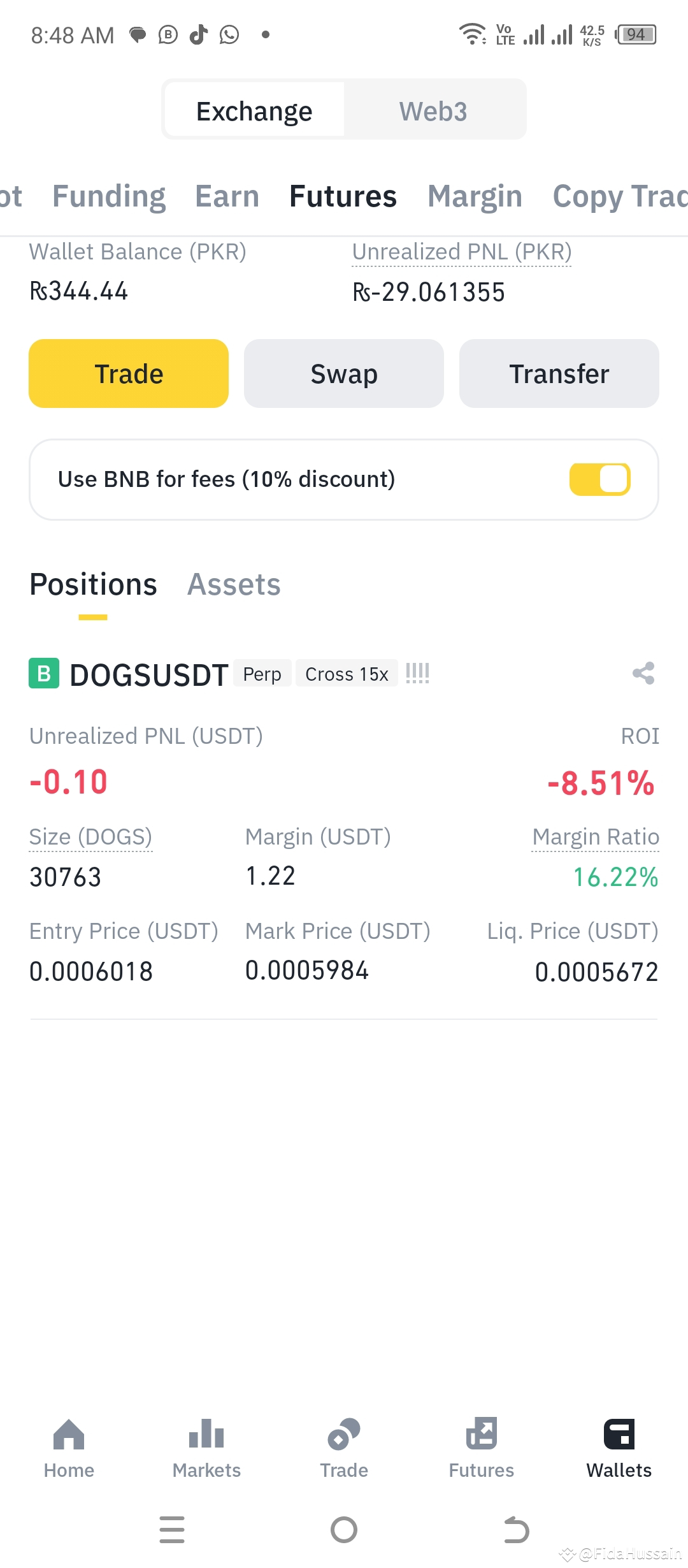
Task: Open the Size (DOGS) info tooltip
Action: 90,836
